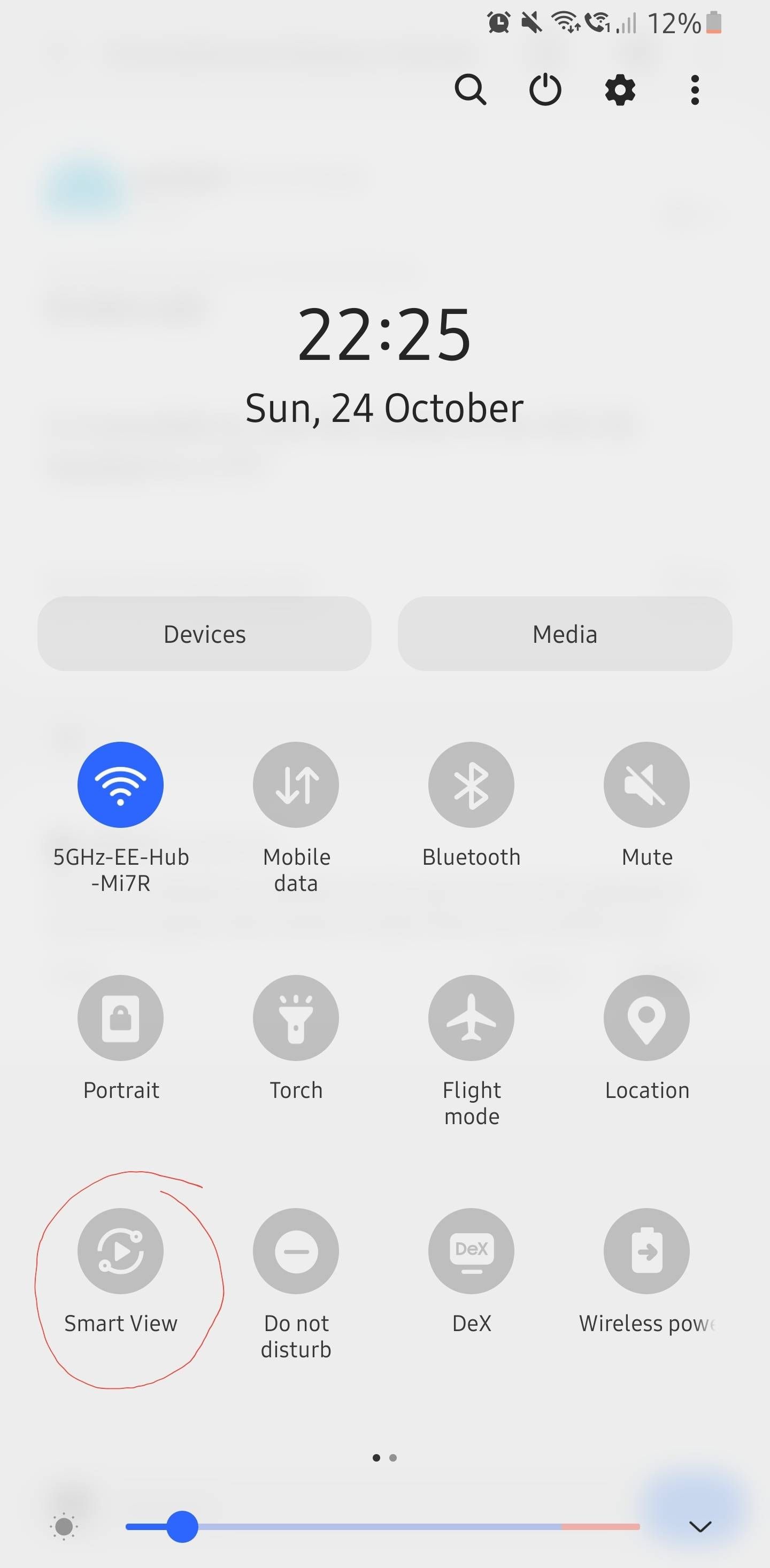Screen dimensions: 770x1568
Task: Open the Torch quick setting
Action: (296, 1018)
